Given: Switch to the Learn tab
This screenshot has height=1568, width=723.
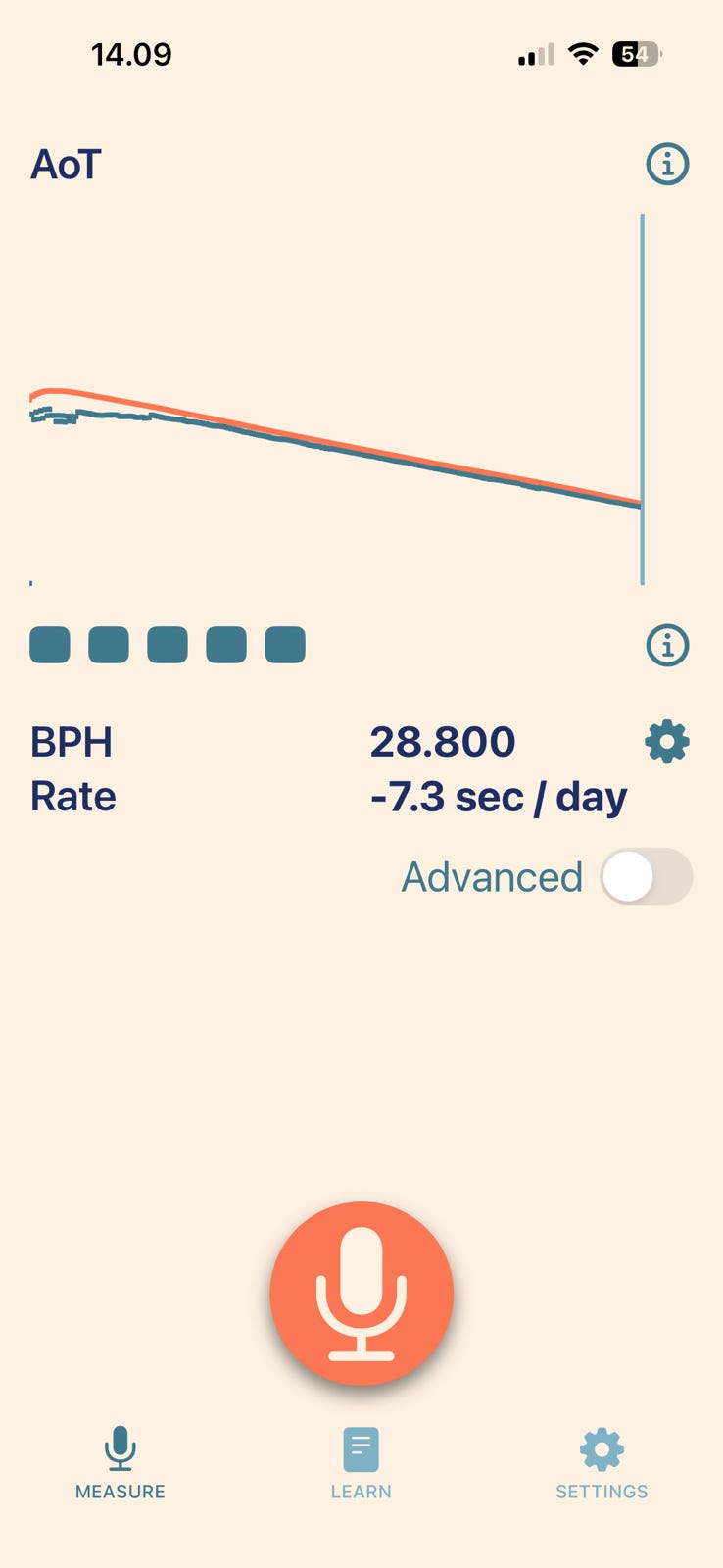Looking at the screenshot, I should click(361, 1463).
